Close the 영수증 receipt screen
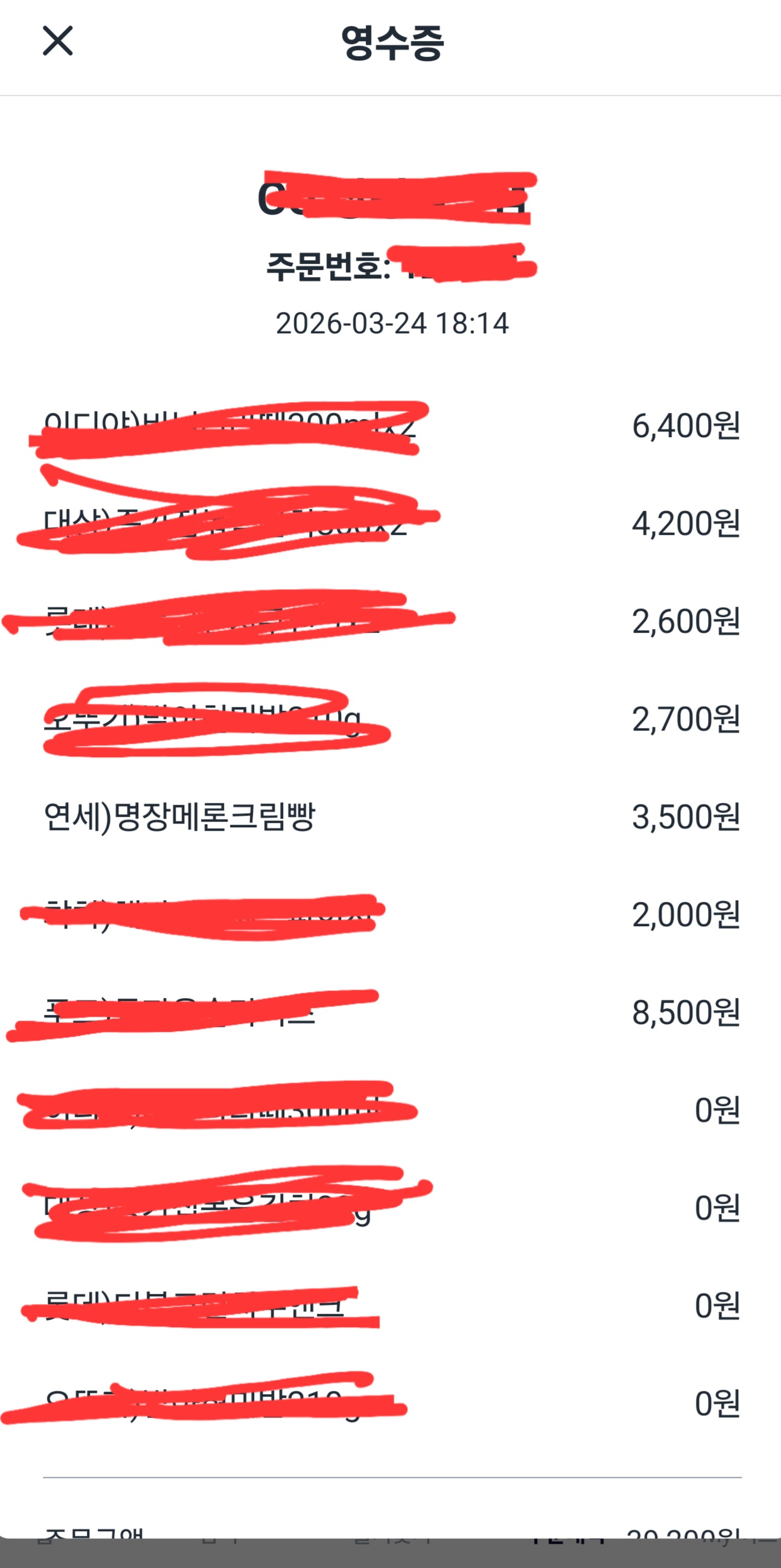Image resolution: width=781 pixels, height=1568 pixels. [x=58, y=41]
